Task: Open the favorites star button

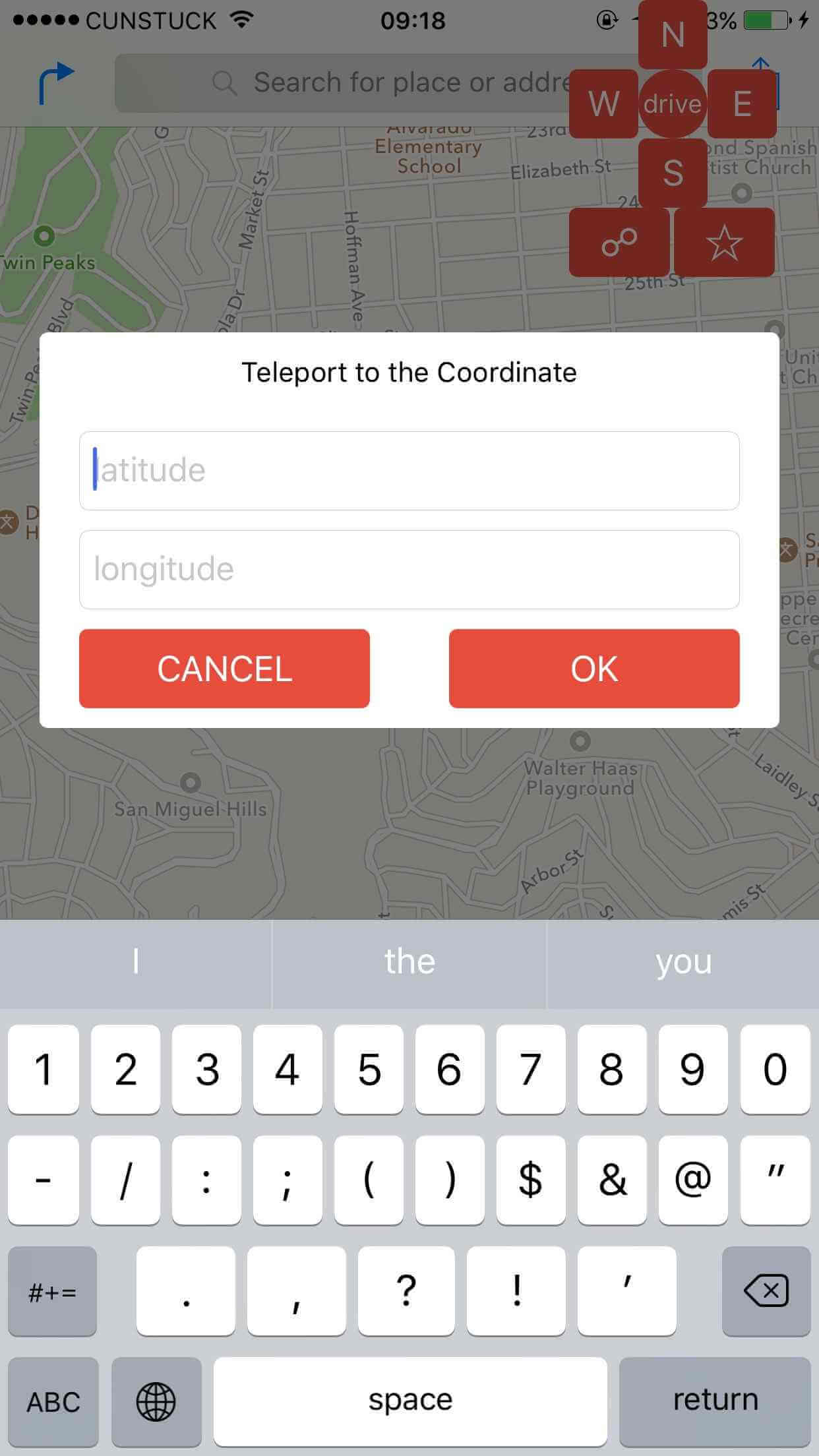Action: click(724, 243)
